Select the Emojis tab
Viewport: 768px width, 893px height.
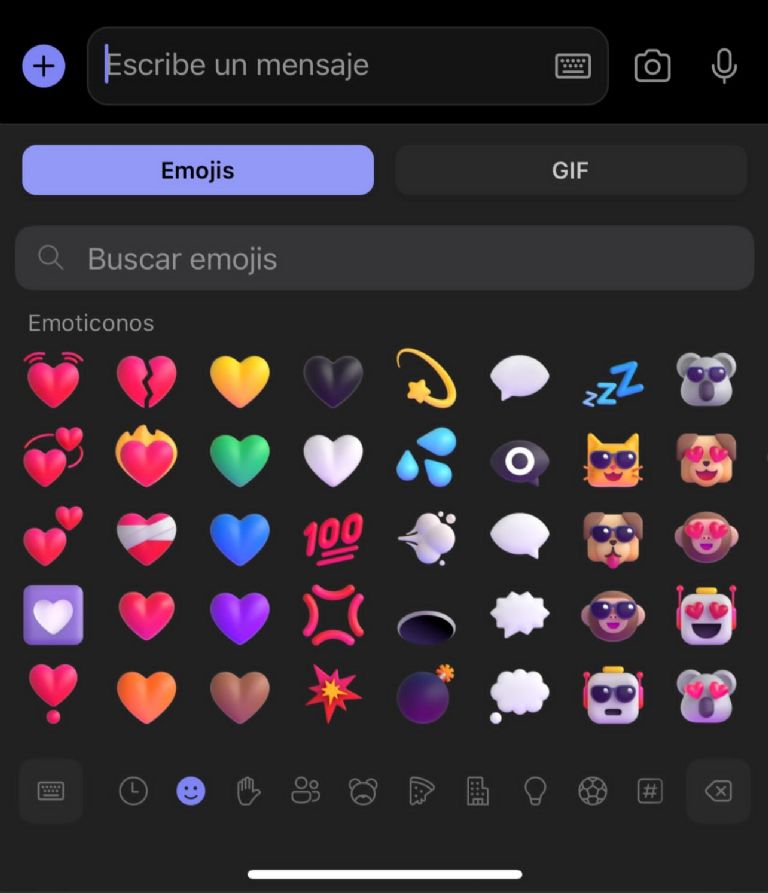coord(198,170)
